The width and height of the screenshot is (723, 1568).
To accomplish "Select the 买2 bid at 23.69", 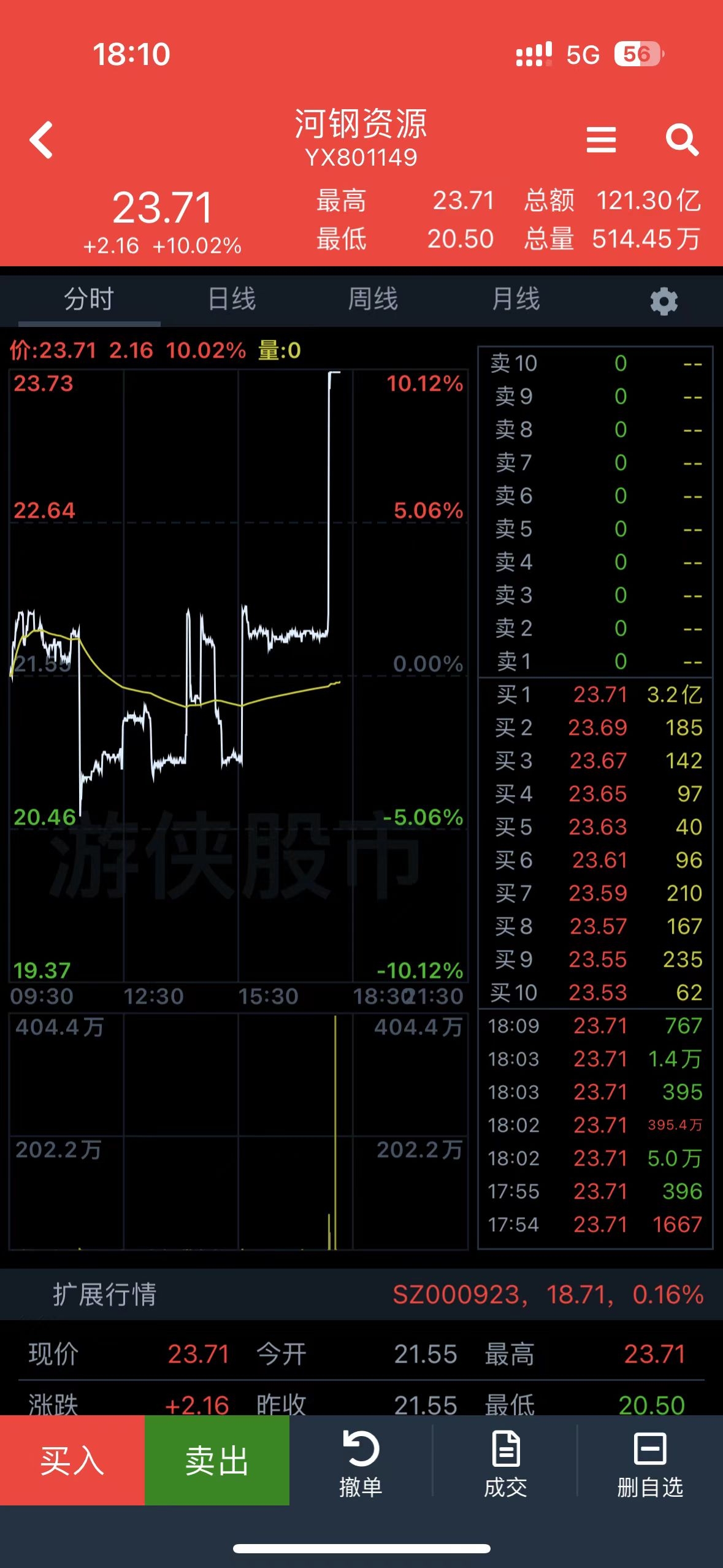I will pyautogui.click(x=595, y=728).
